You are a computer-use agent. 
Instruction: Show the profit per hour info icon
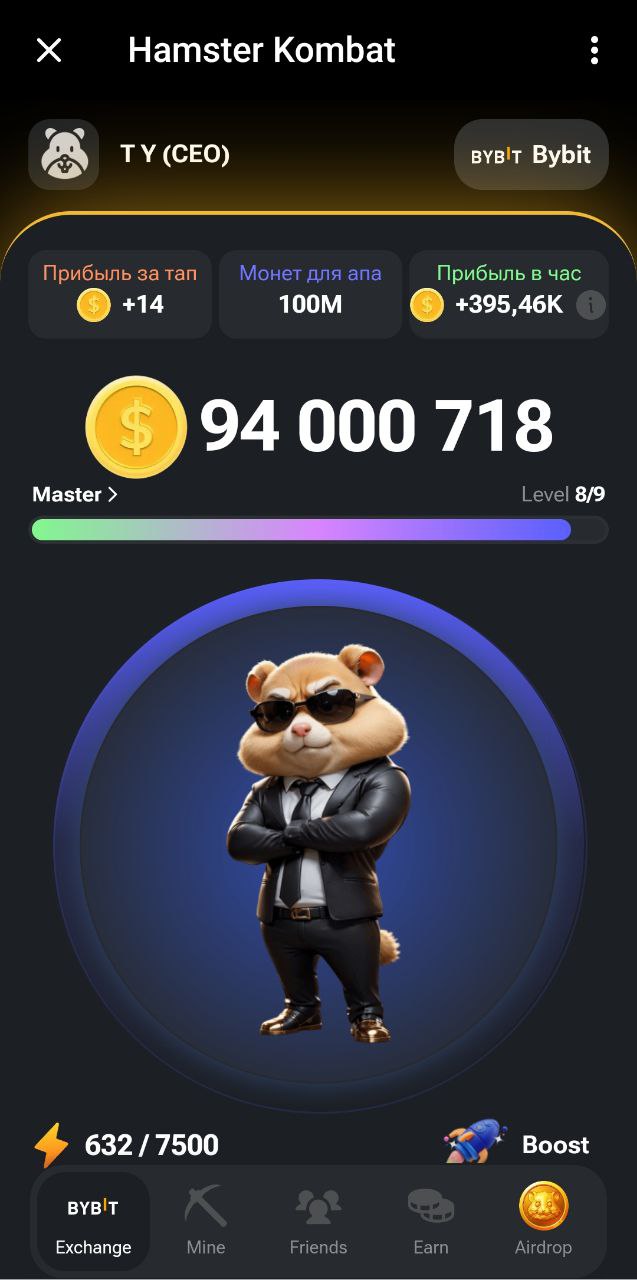pyautogui.click(x=591, y=305)
